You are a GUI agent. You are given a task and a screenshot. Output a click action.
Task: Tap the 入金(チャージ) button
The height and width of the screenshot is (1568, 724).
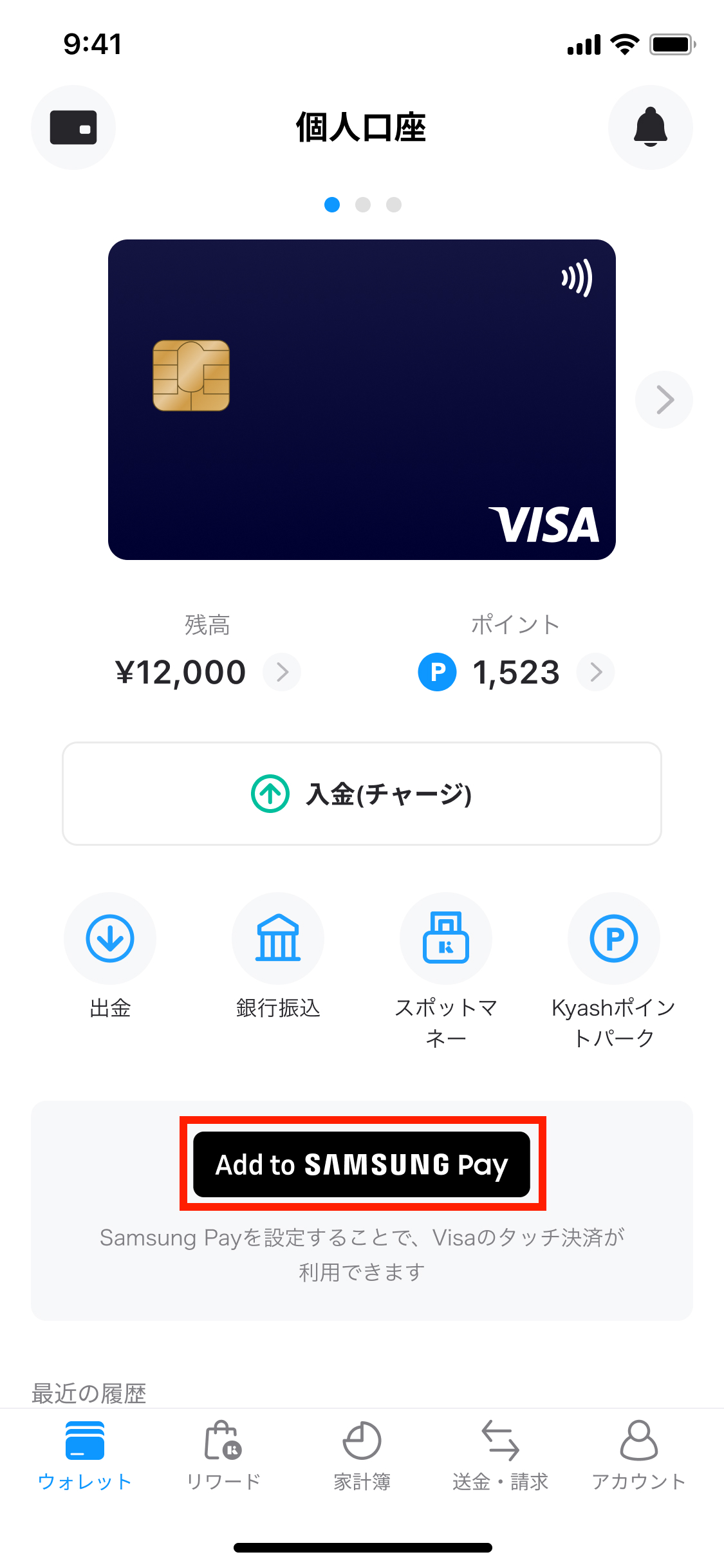362,794
